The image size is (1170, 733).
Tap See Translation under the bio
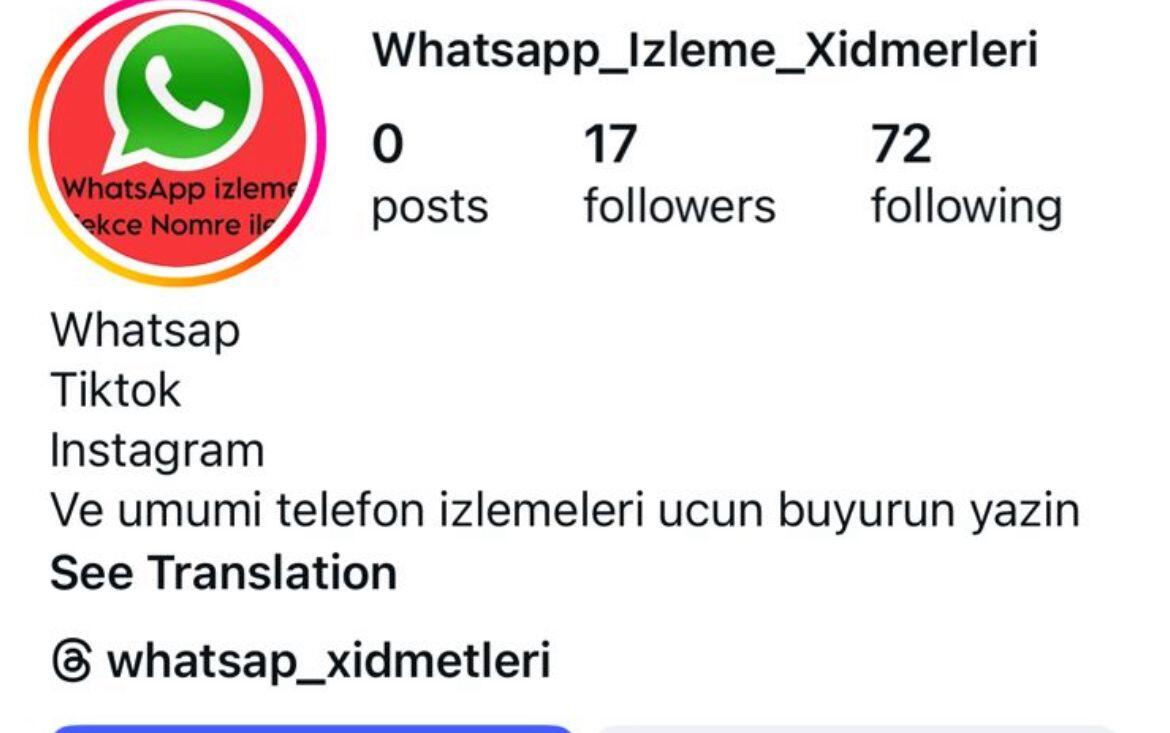(x=223, y=574)
